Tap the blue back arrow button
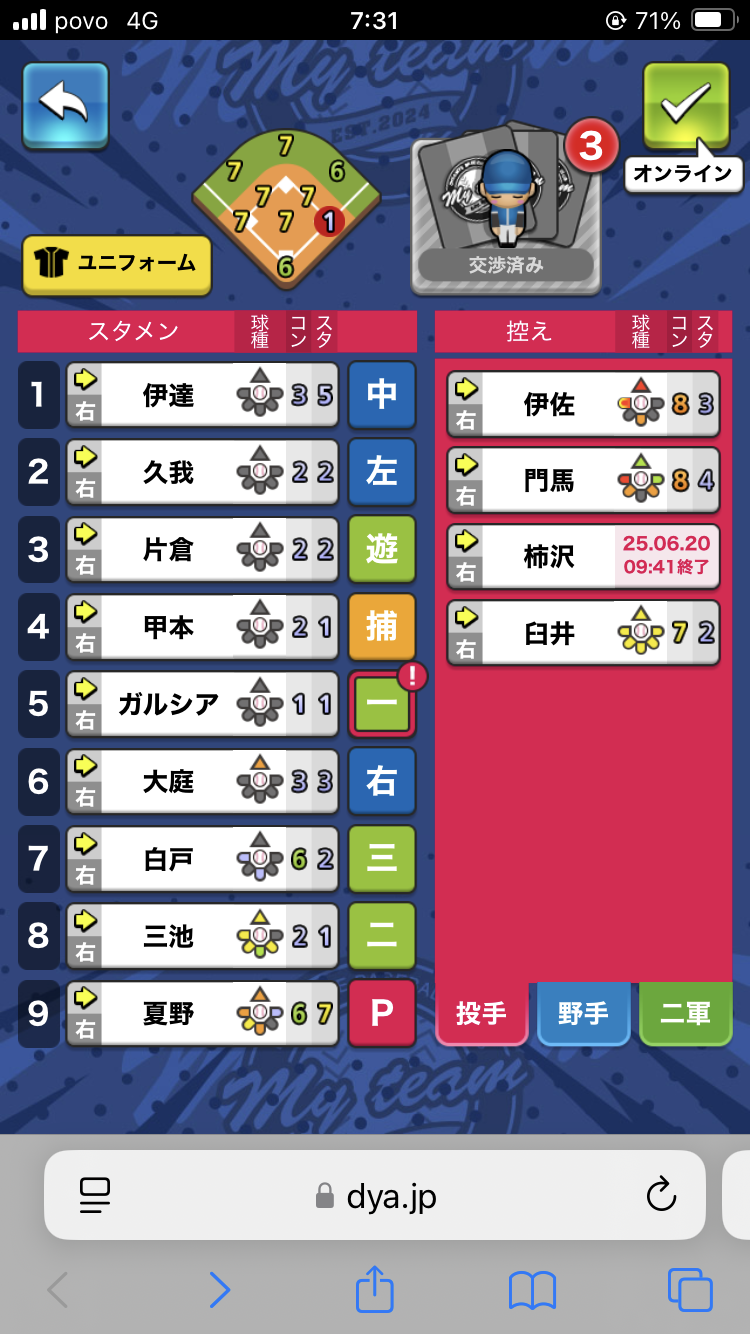The width and height of the screenshot is (750, 1334). click(x=65, y=105)
